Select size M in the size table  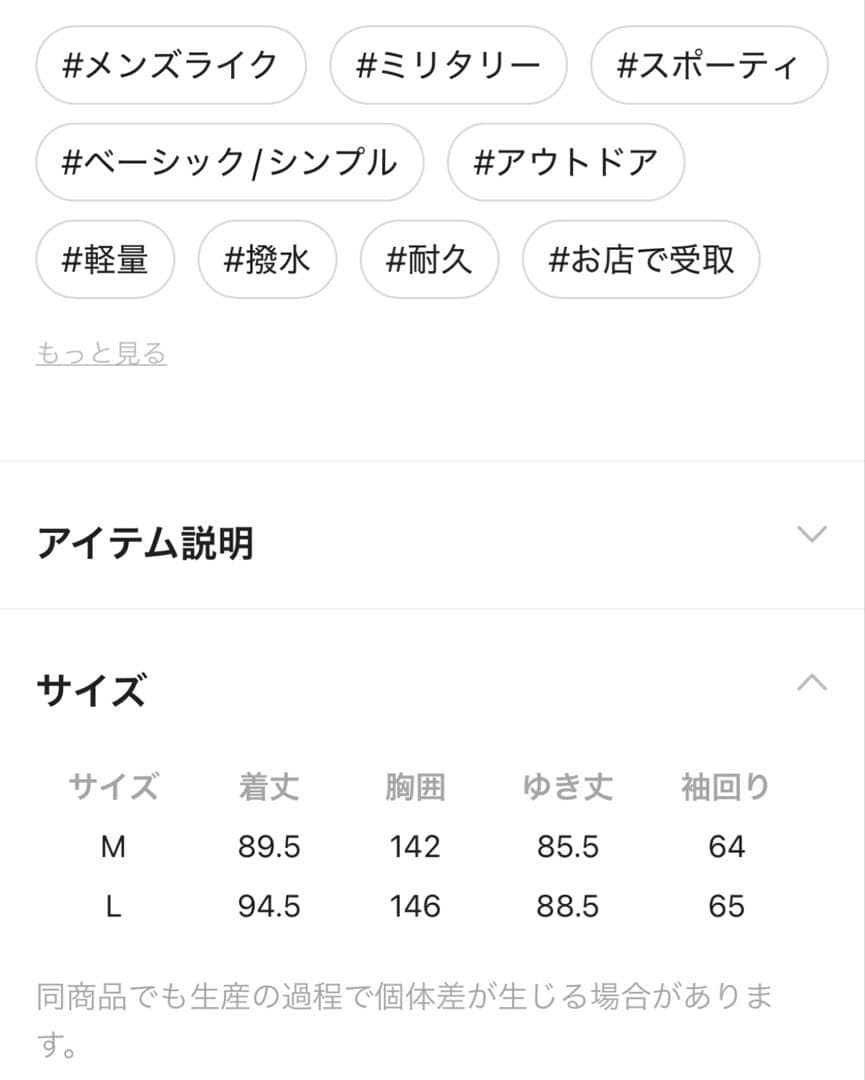click(x=113, y=847)
